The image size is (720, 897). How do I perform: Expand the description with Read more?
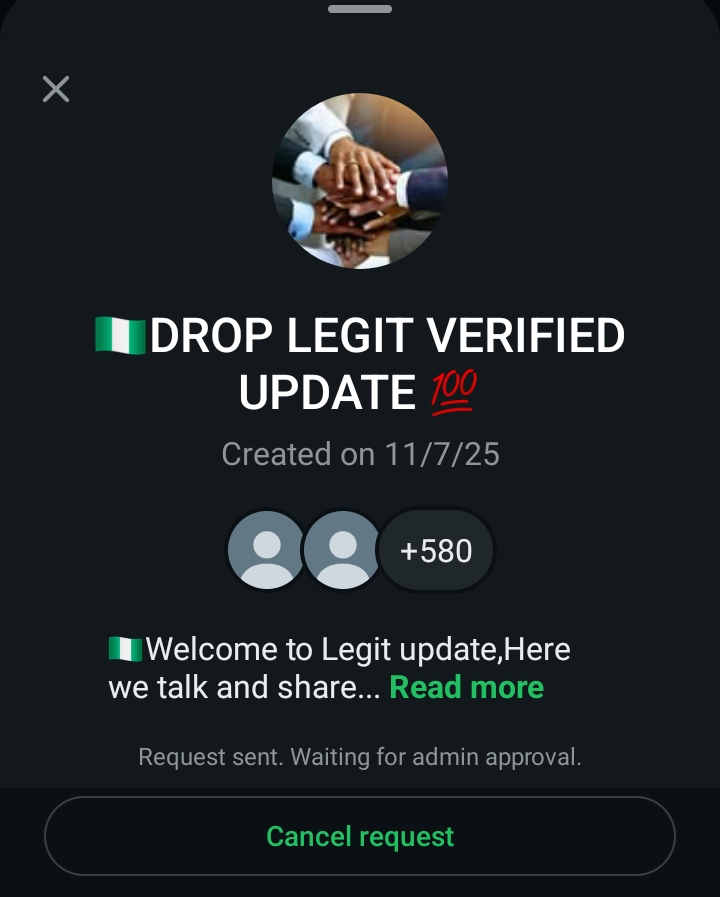pyautogui.click(x=466, y=688)
